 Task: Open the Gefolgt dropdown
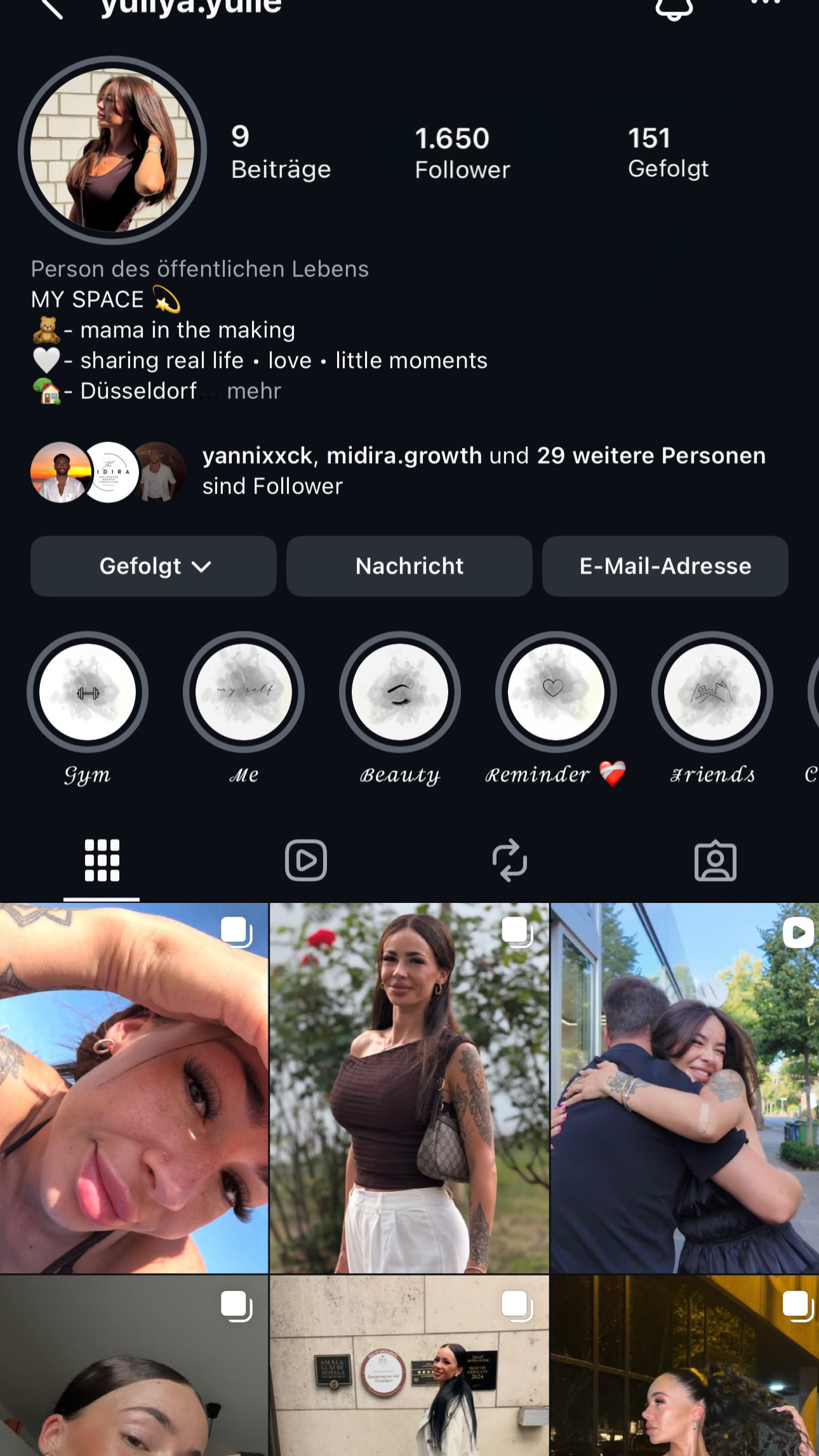coord(154,566)
